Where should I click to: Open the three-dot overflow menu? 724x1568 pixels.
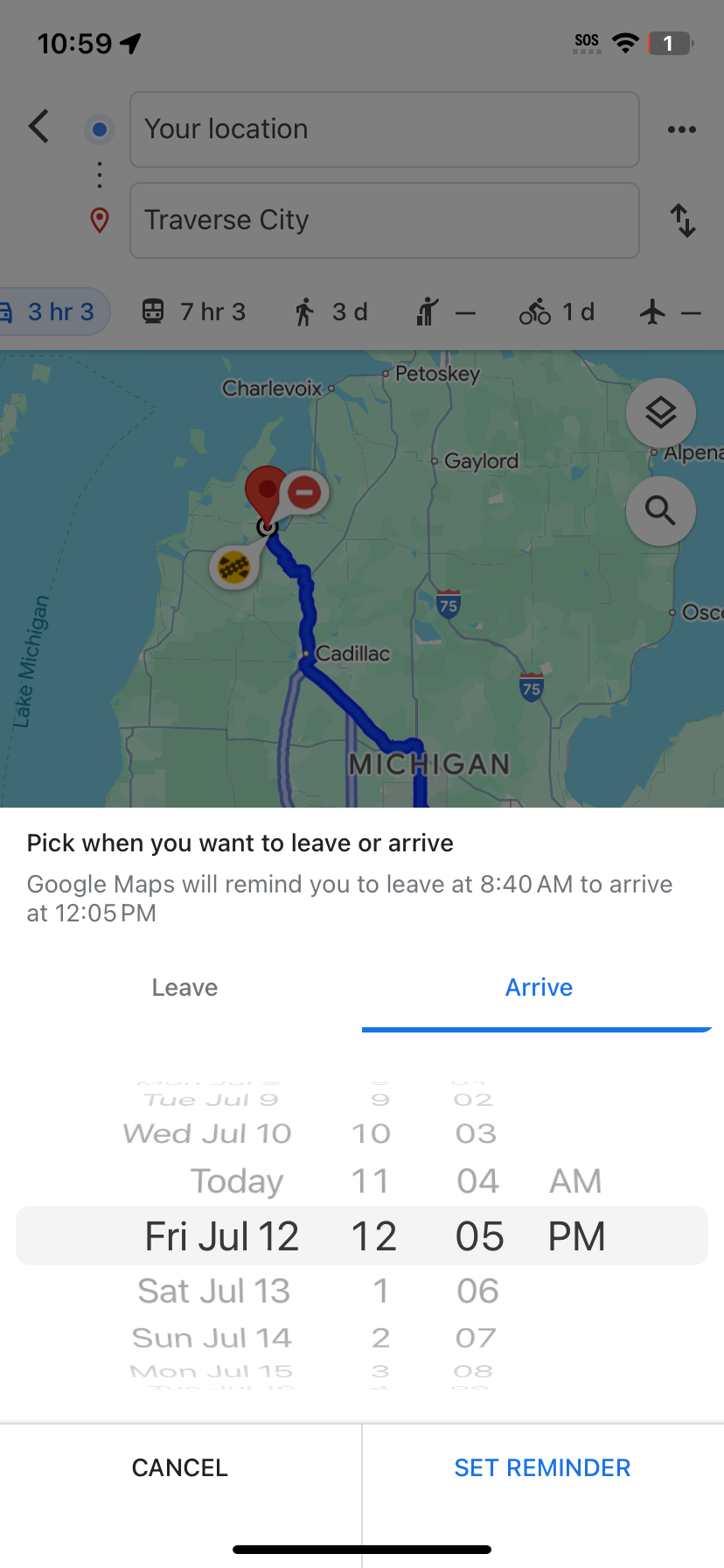click(x=681, y=129)
